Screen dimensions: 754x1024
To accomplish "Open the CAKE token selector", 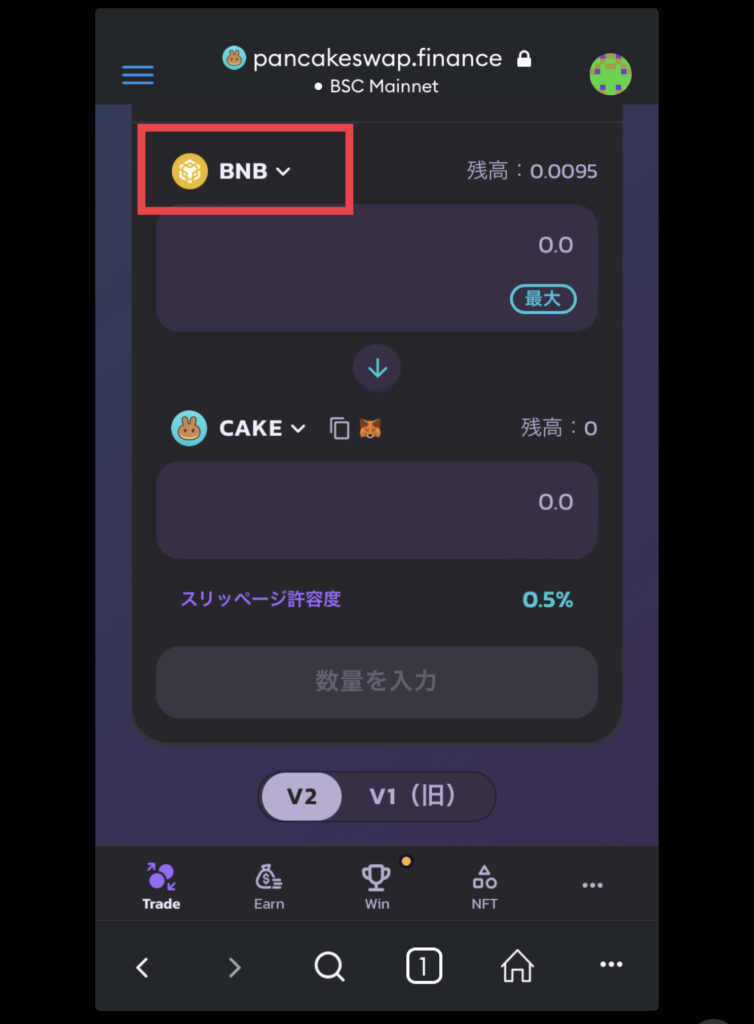I will point(239,428).
